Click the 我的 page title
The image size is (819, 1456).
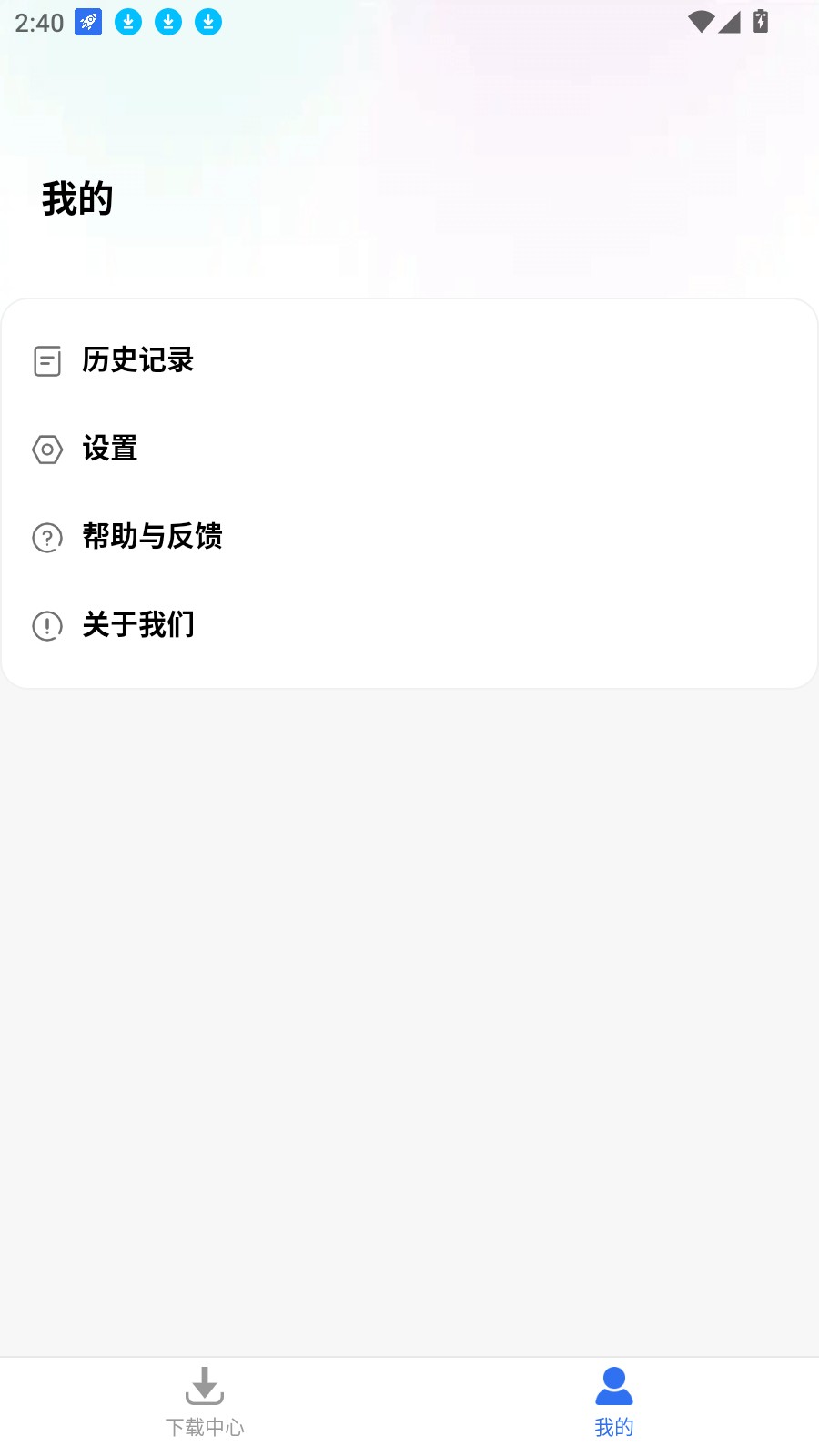point(77,197)
